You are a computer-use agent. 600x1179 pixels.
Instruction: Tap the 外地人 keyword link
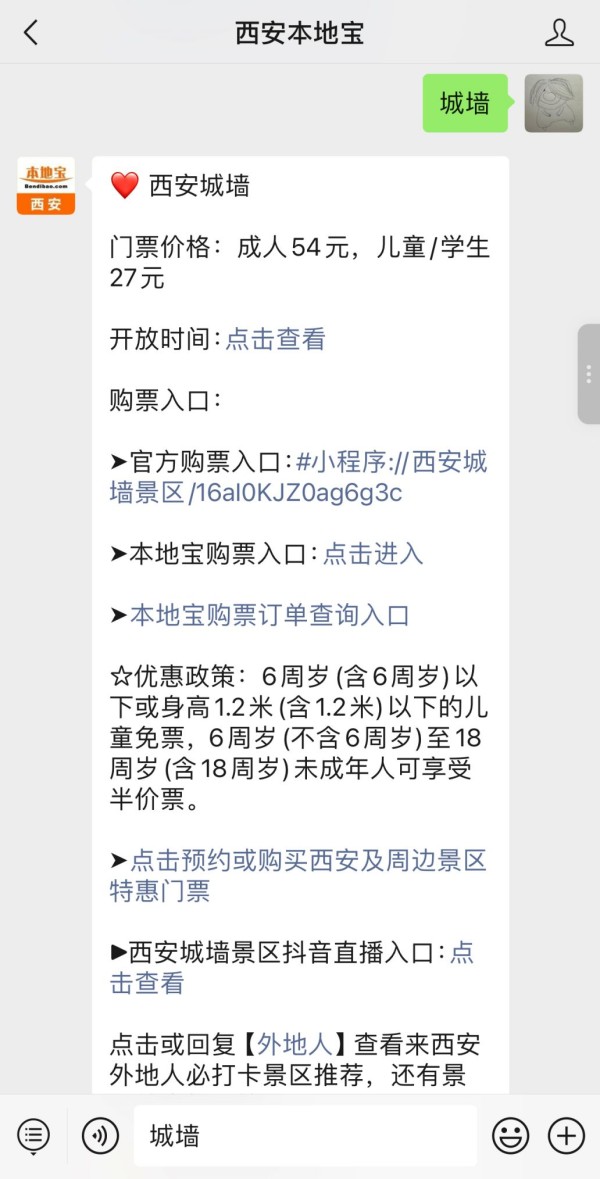tap(294, 1045)
